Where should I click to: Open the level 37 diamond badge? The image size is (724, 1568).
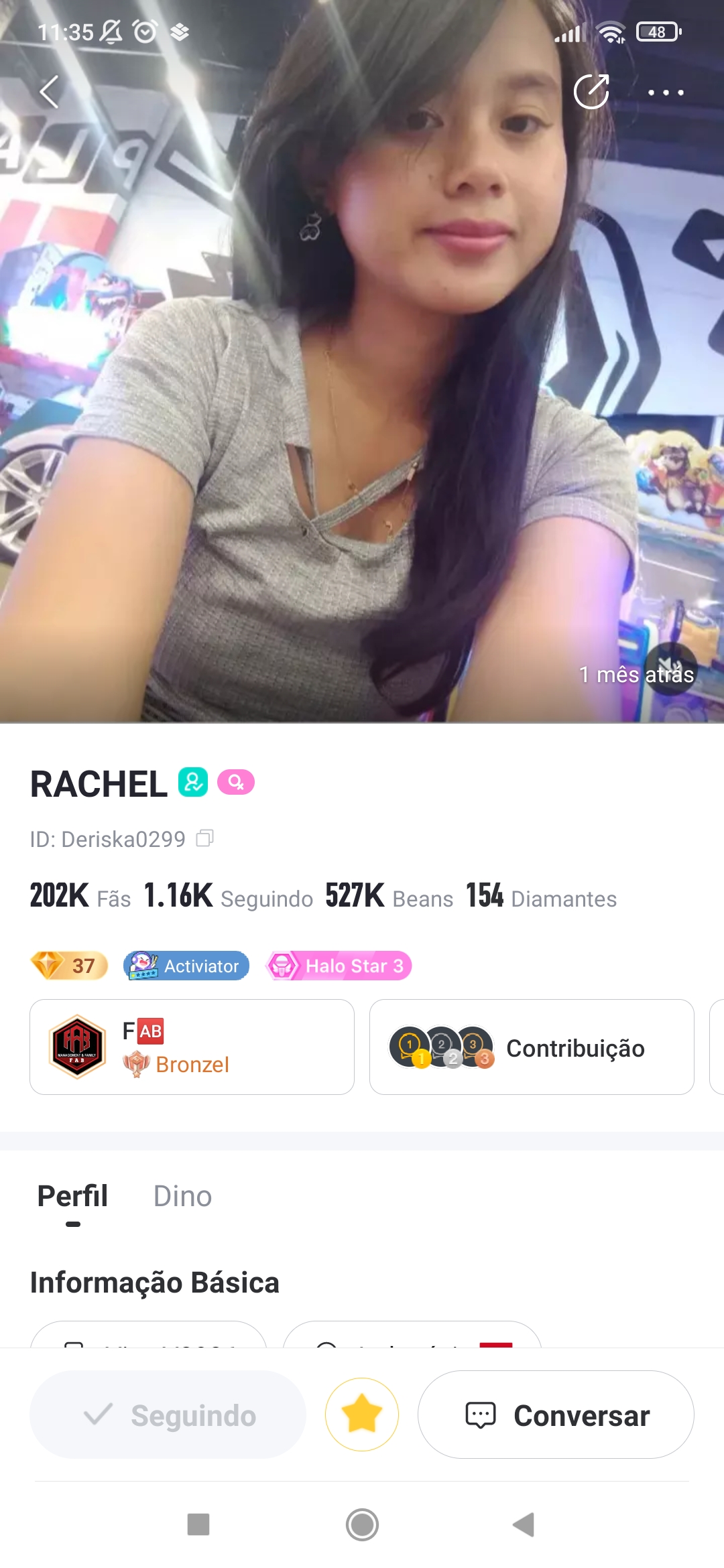click(70, 966)
